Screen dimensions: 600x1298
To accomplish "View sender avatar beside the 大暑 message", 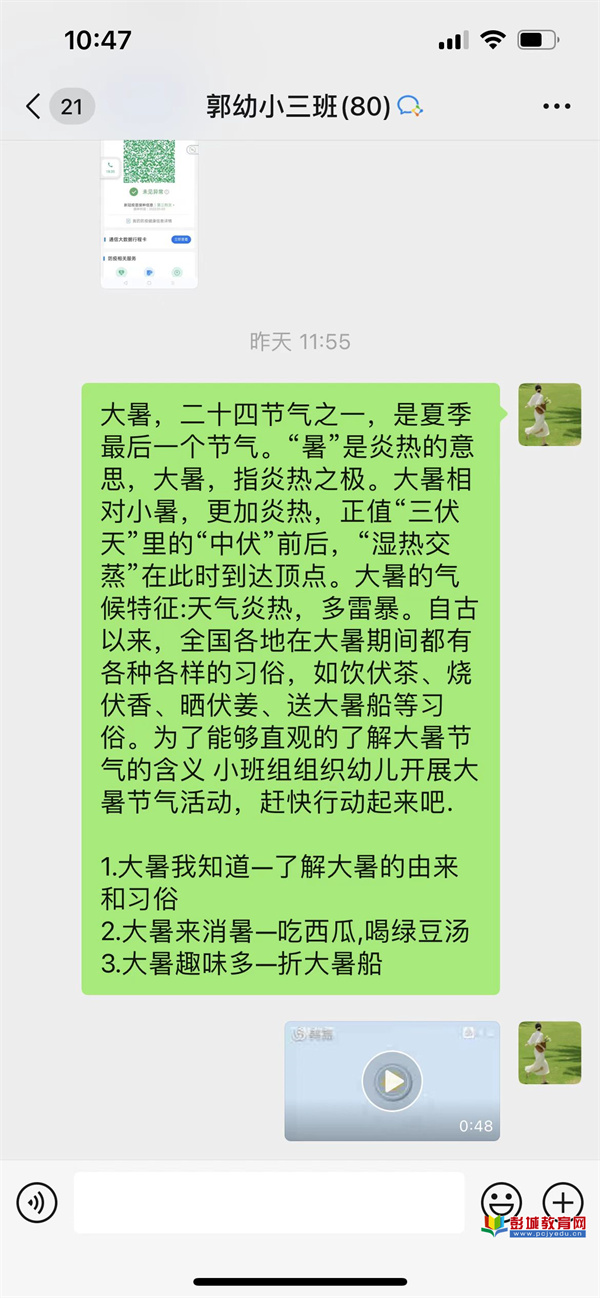I will [x=549, y=414].
